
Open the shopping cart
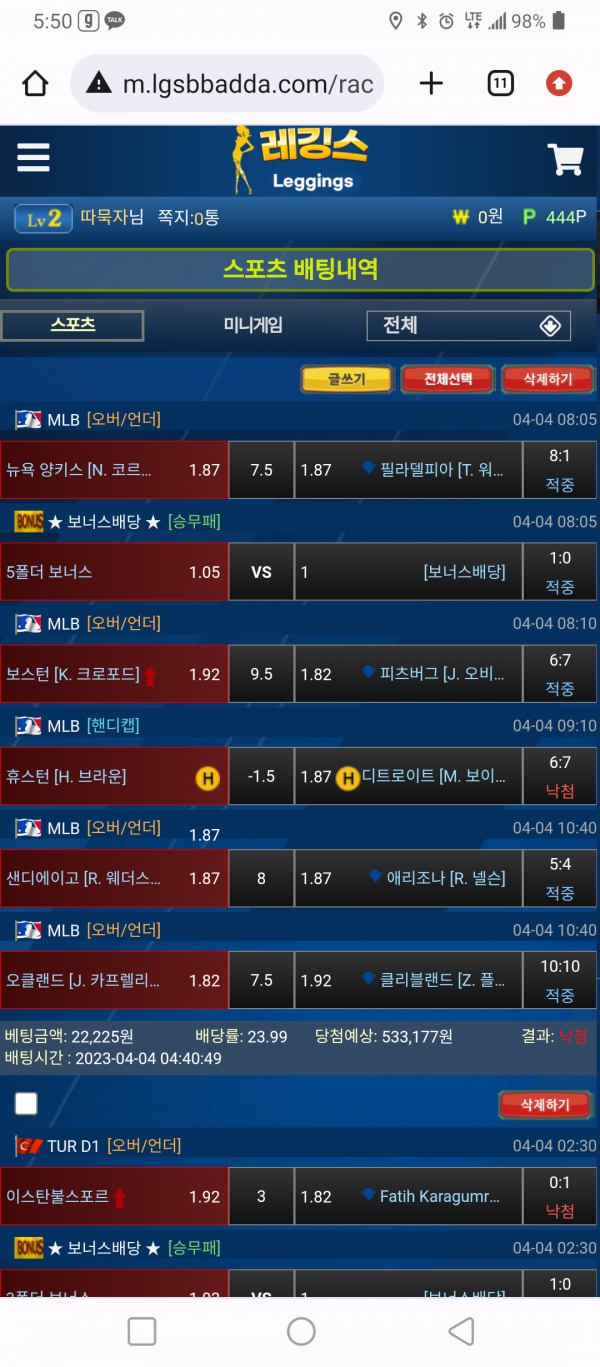click(x=565, y=159)
